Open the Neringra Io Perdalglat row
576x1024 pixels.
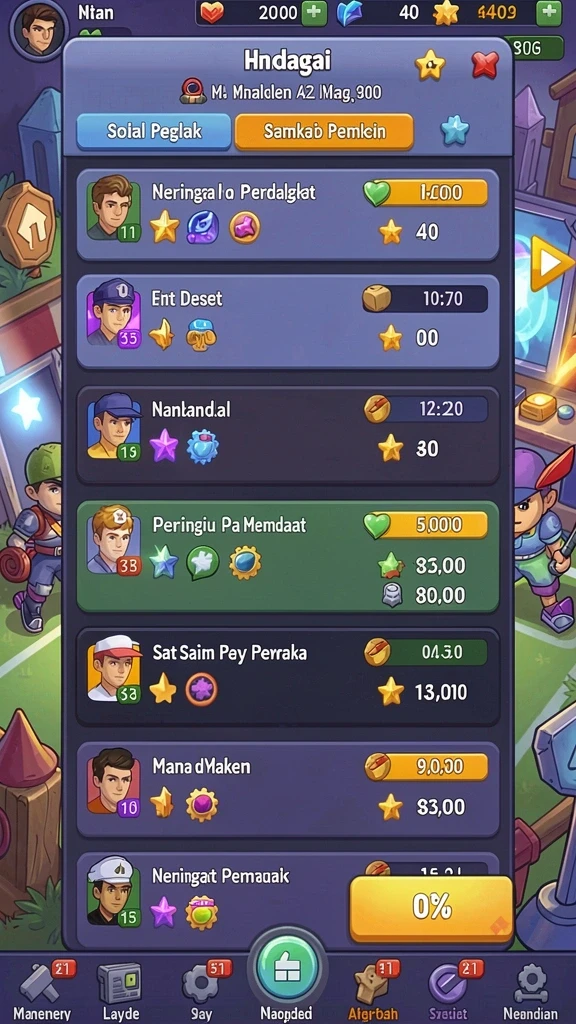288,214
